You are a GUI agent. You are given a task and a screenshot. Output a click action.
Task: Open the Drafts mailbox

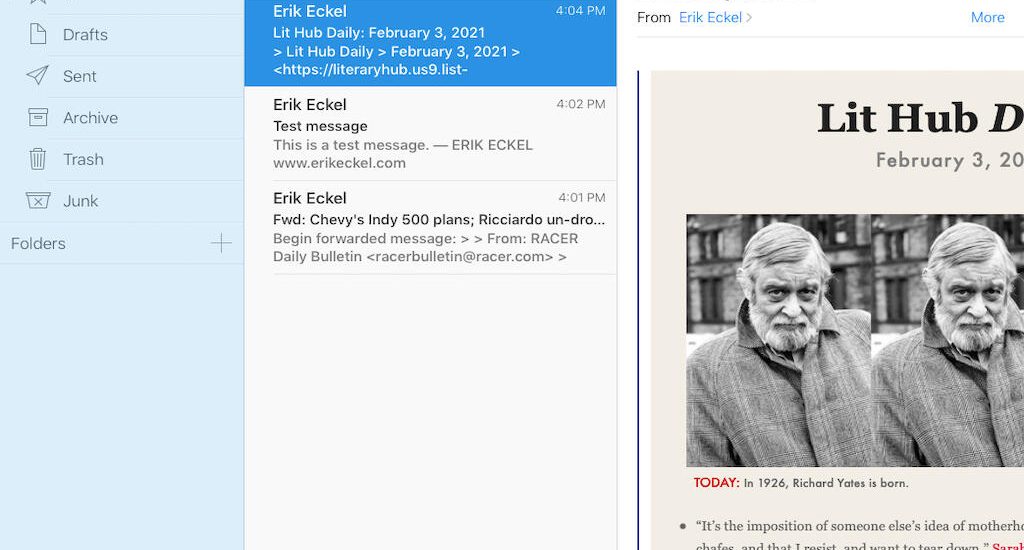[x=84, y=35]
